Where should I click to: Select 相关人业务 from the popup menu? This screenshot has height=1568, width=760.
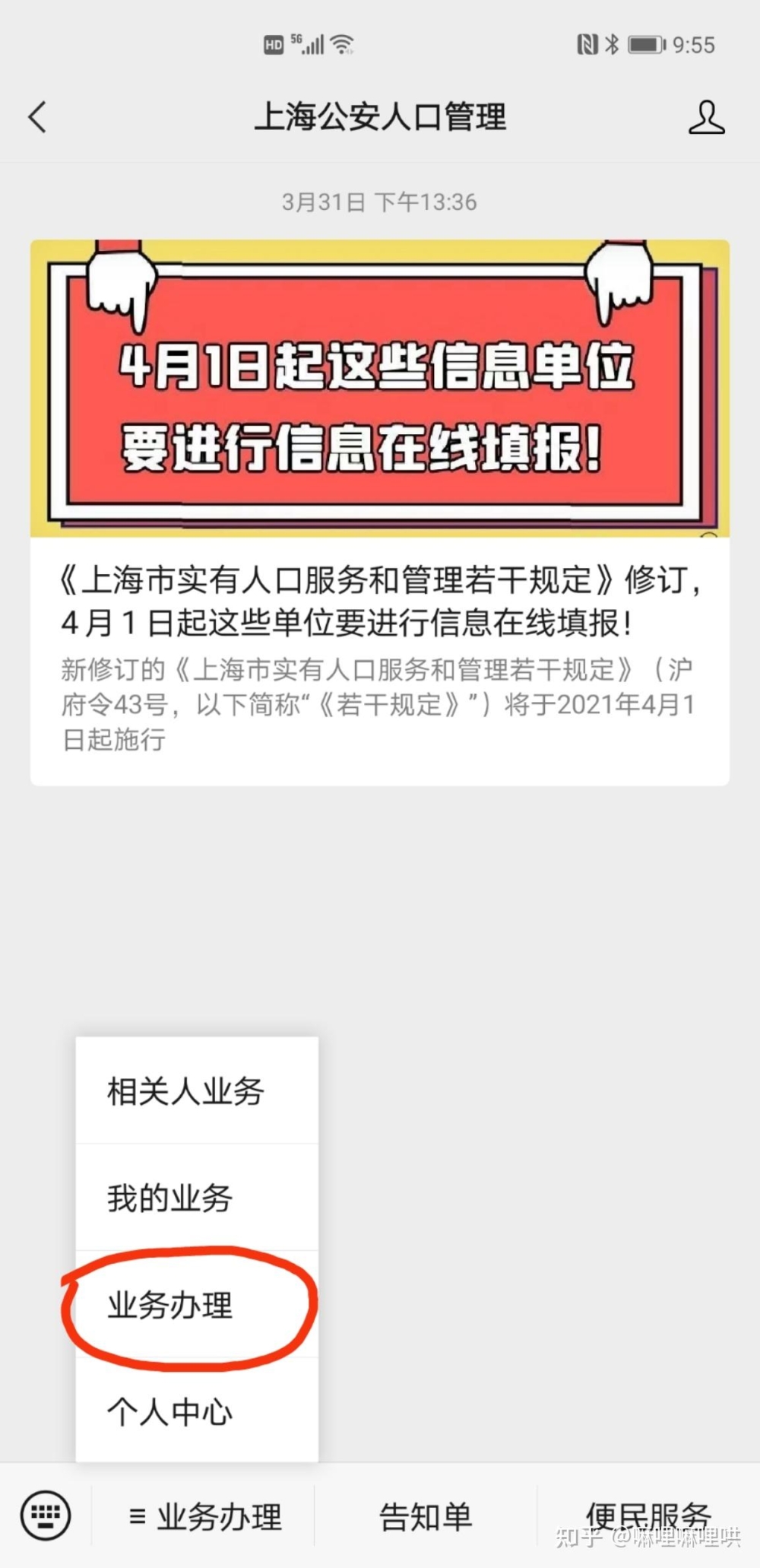coord(197,1090)
